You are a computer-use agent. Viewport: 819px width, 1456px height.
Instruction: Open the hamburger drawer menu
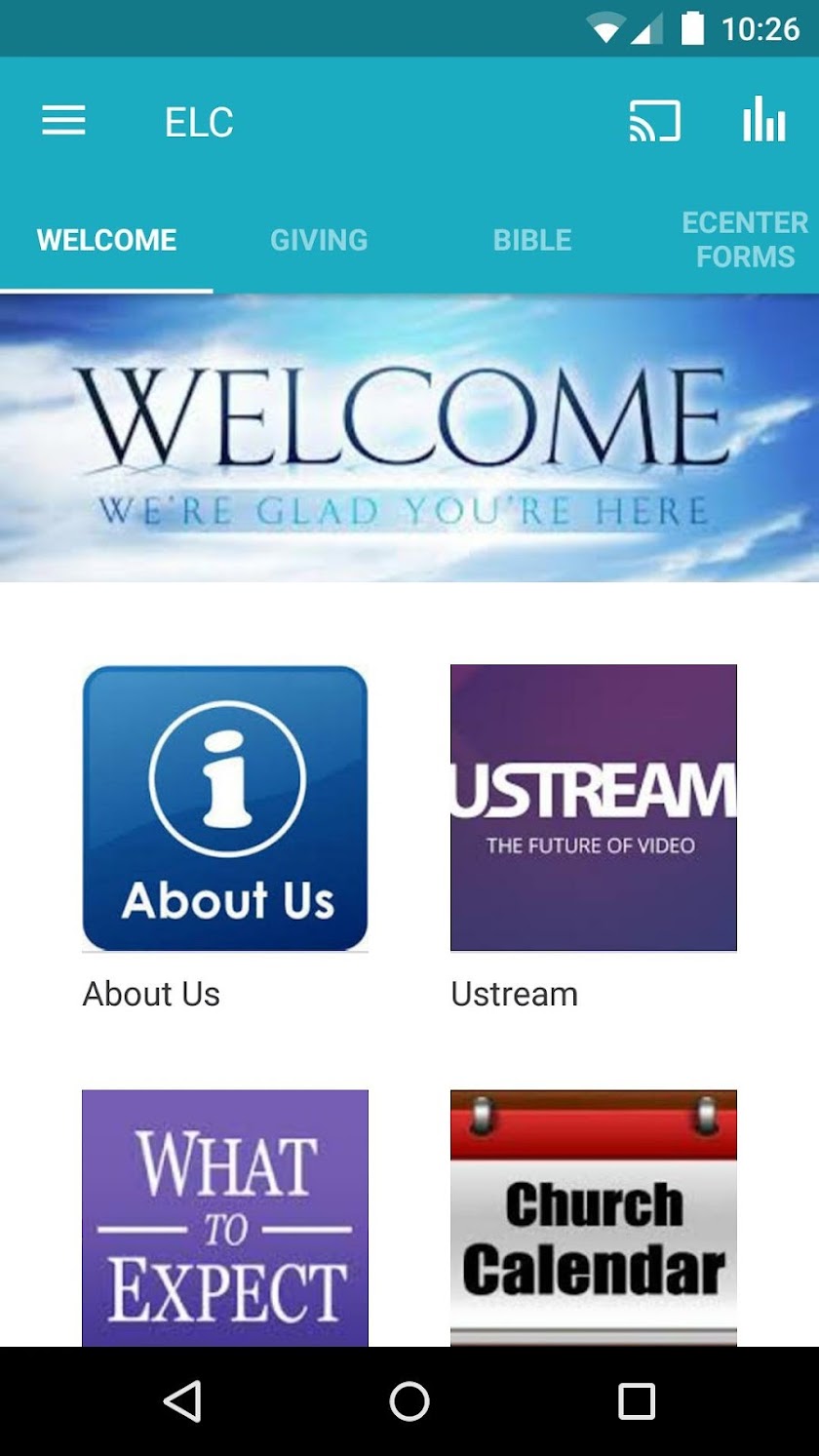(x=63, y=122)
